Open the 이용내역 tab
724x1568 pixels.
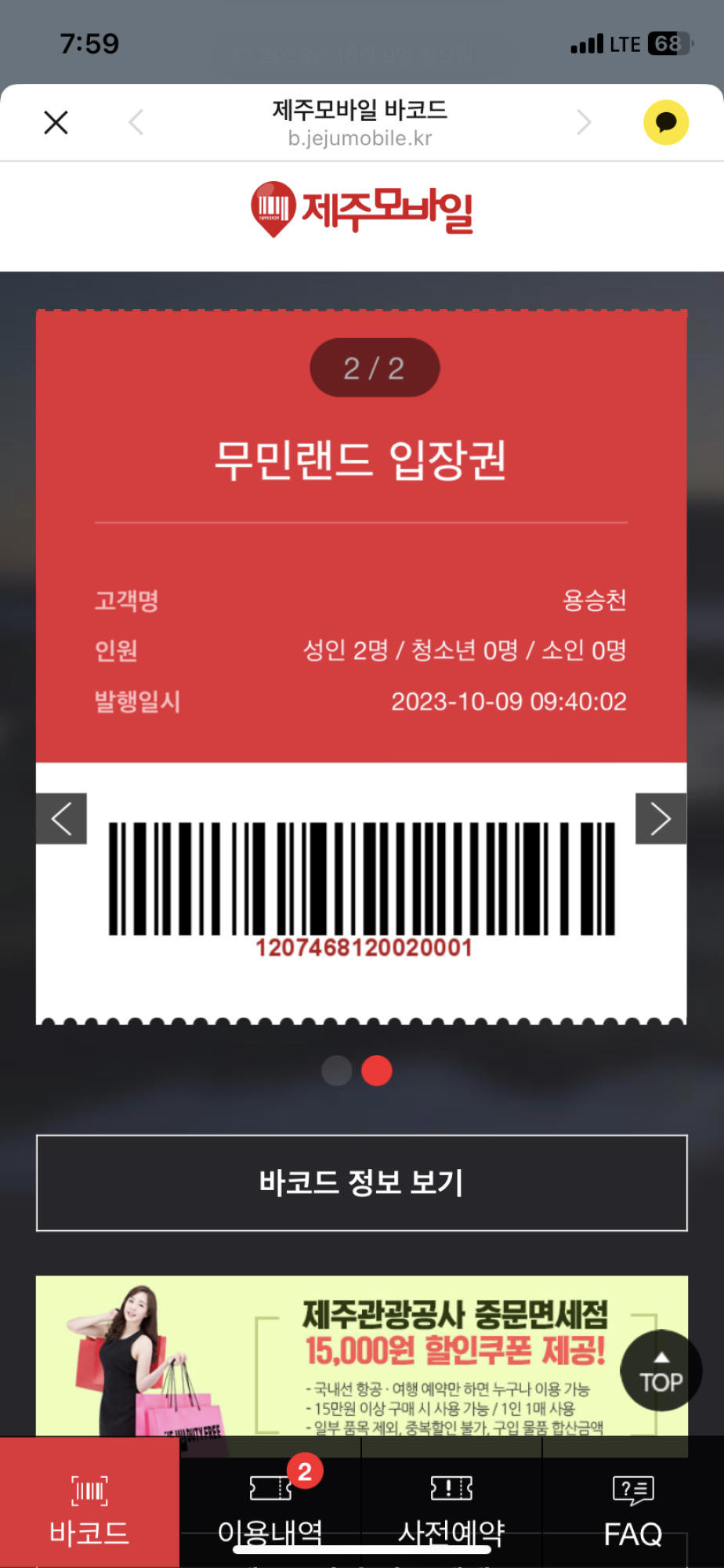[270, 1509]
